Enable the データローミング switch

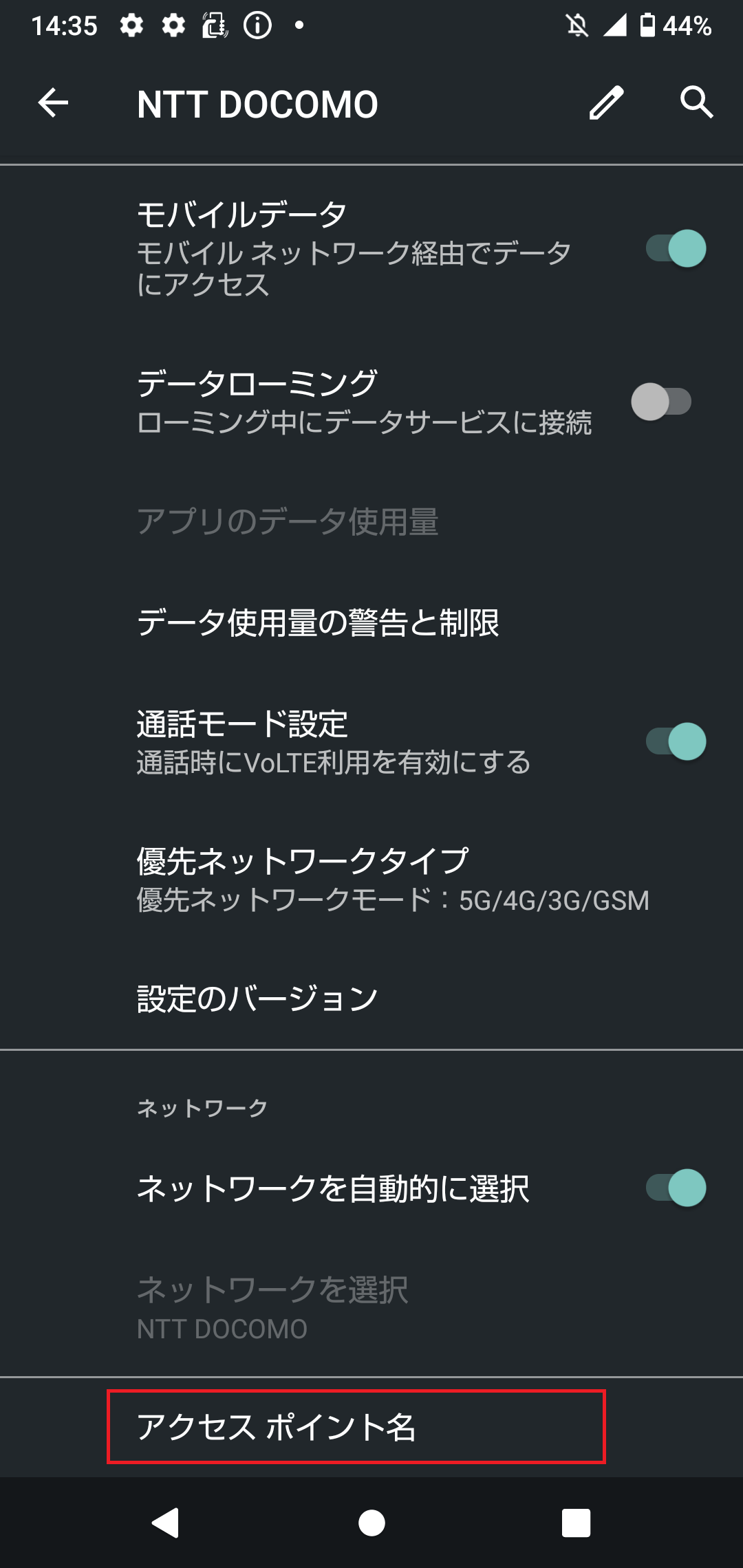point(662,402)
